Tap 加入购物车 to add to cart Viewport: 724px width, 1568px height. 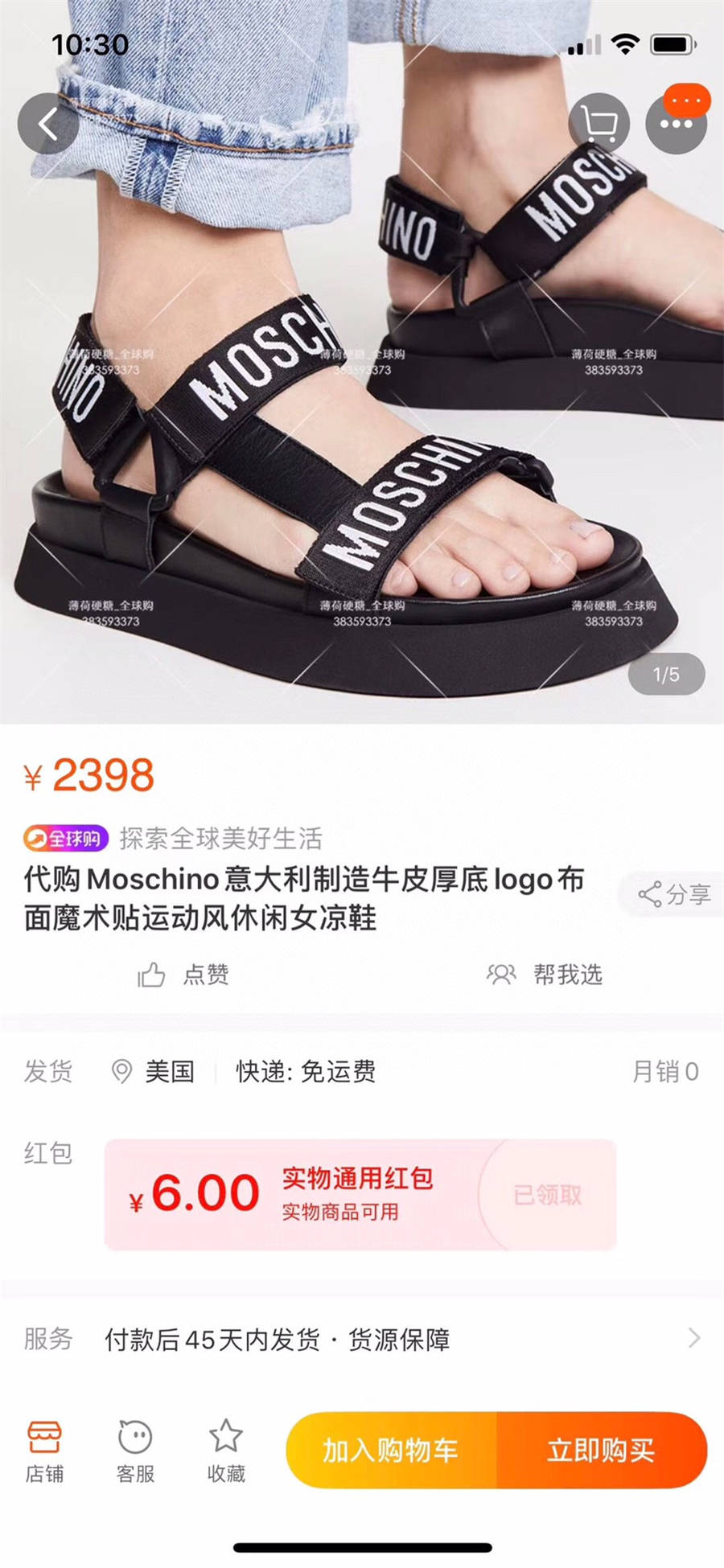[x=391, y=1451]
